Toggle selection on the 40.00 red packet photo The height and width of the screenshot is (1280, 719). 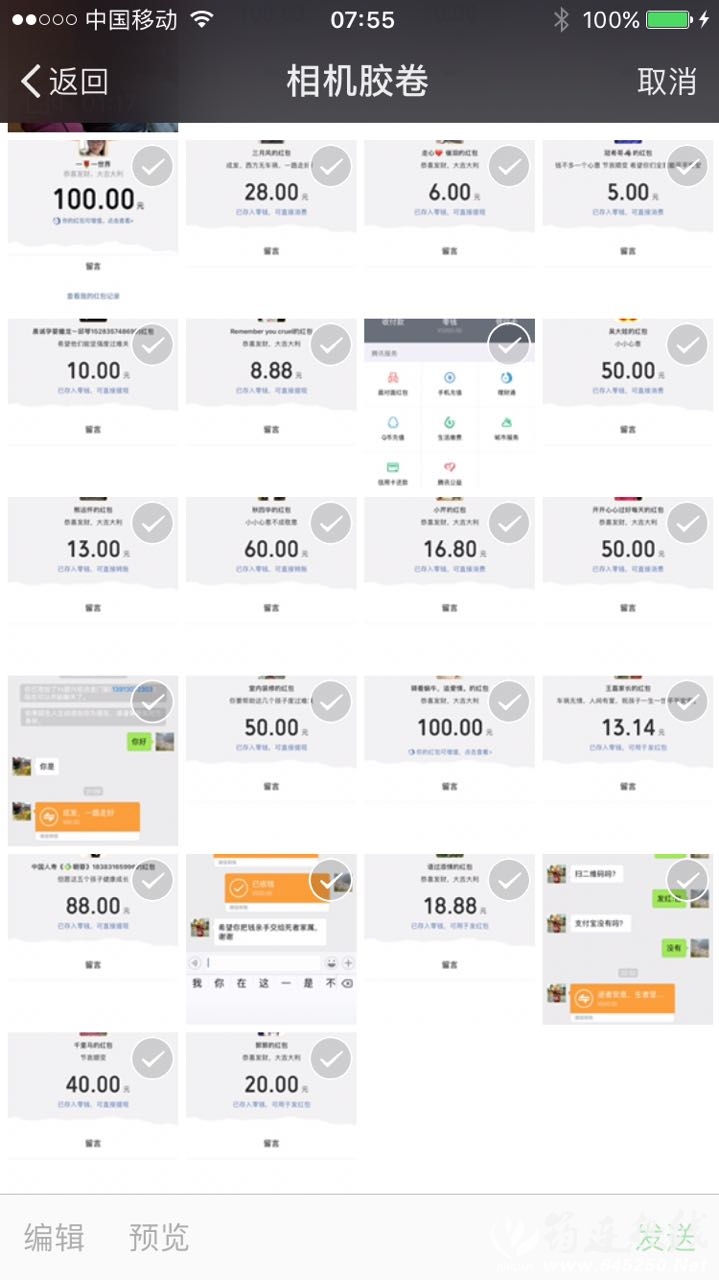(153, 1058)
